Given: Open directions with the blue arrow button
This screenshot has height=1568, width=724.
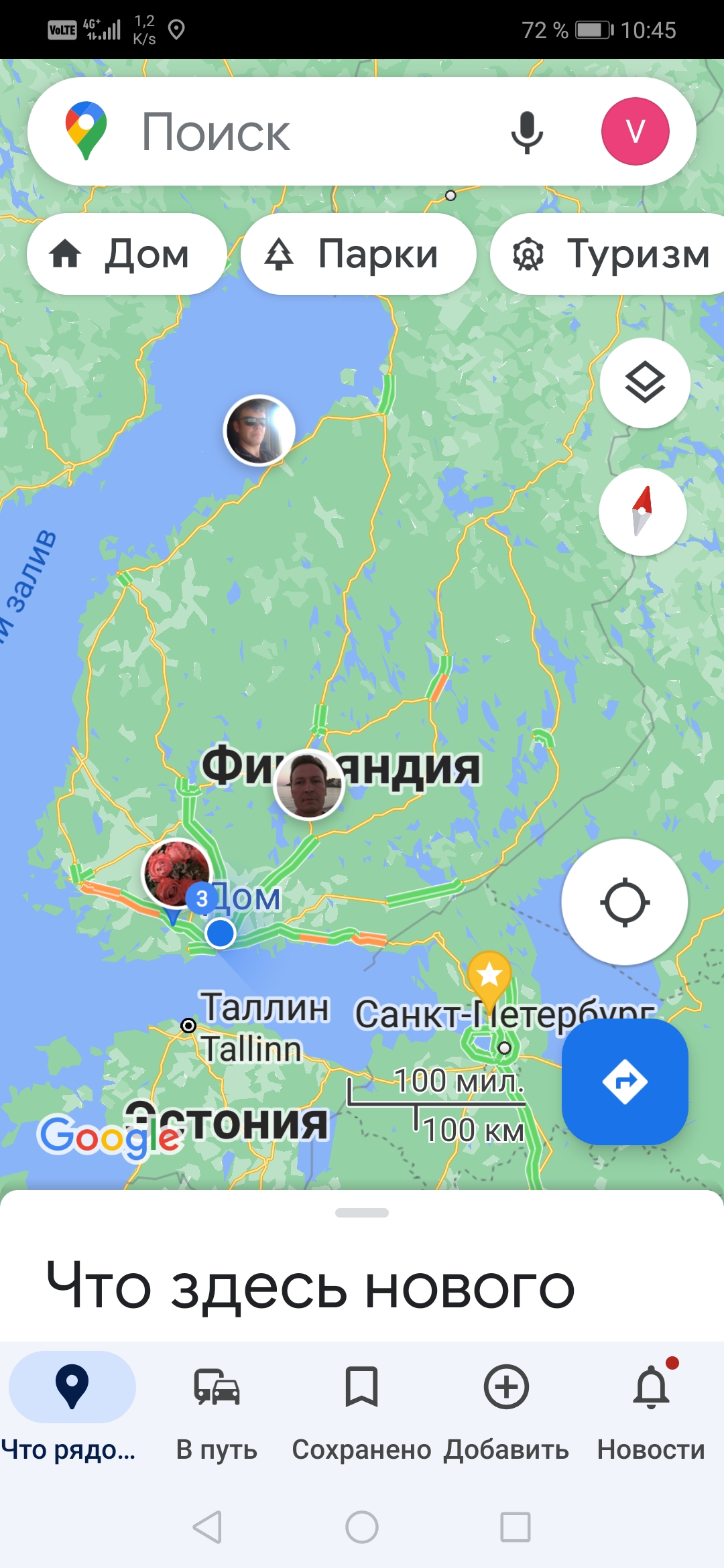Looking at the screenshot, I should (624, 1082).
